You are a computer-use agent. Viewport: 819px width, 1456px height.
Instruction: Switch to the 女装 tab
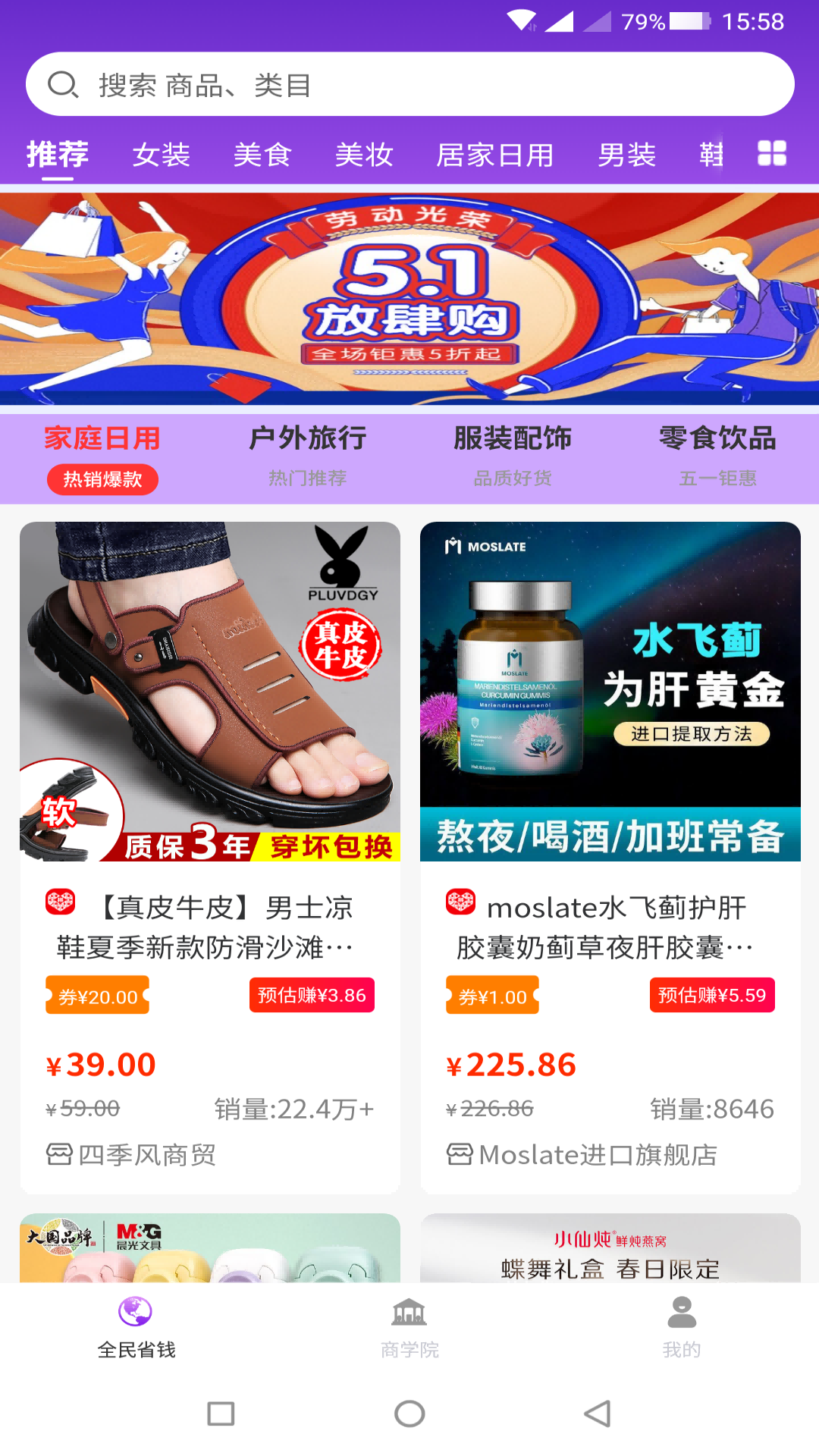161,155
